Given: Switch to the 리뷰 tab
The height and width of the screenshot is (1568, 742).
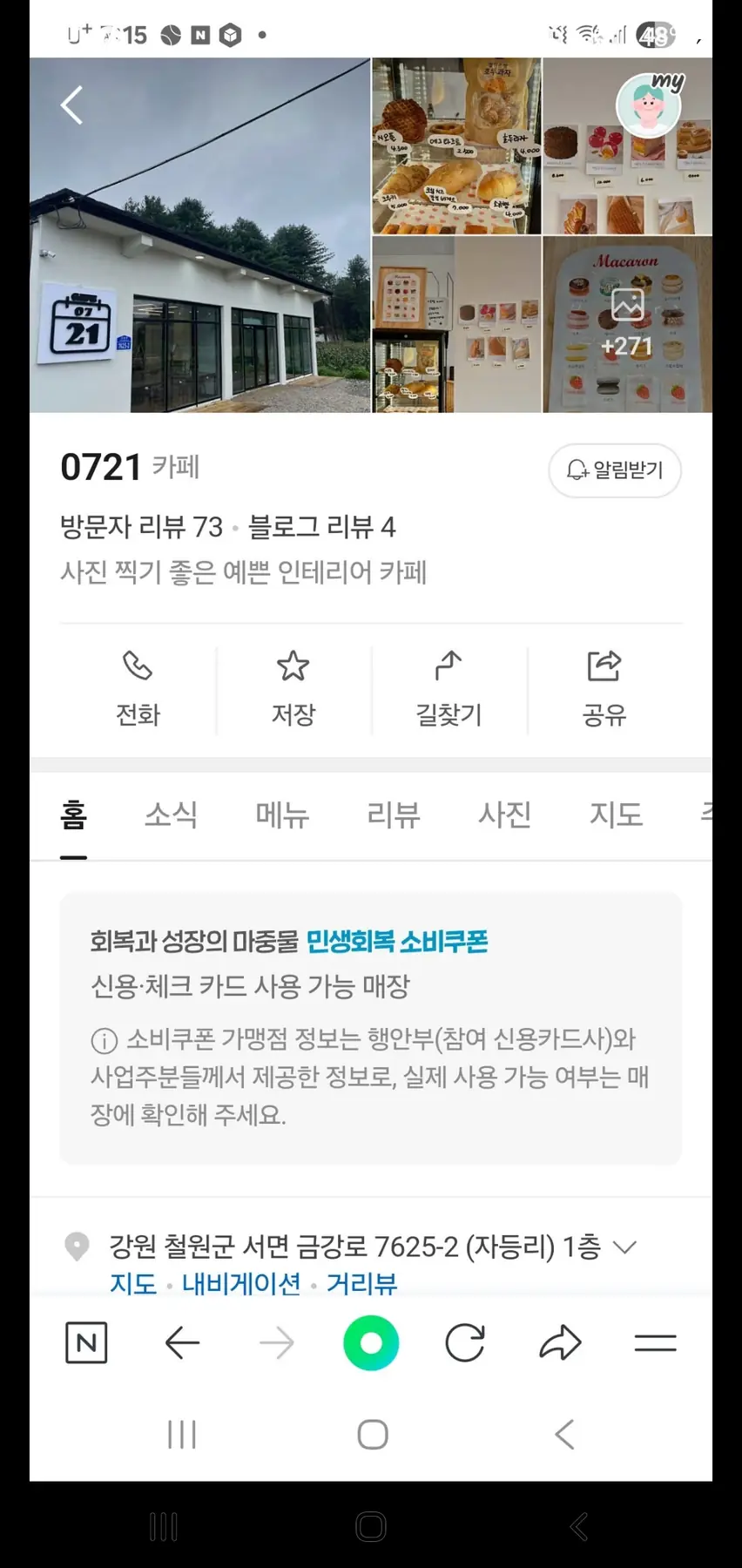Looking at the screenshot, I should coord(394,815).
